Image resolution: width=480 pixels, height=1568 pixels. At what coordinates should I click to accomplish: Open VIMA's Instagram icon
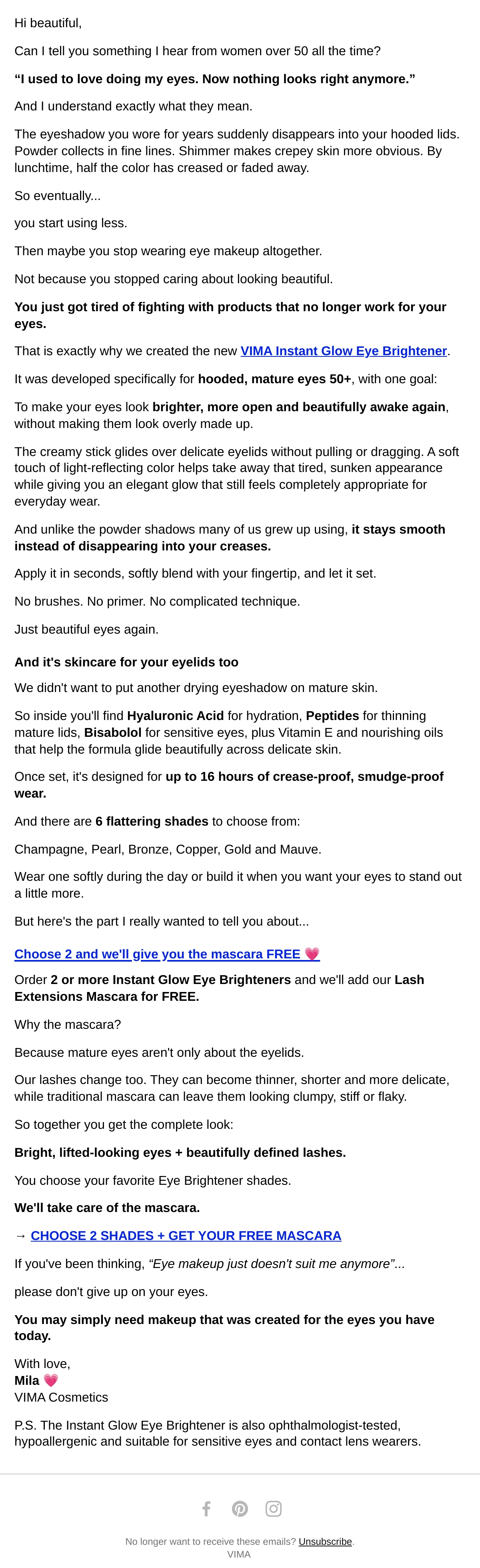click(x=274, y=1508)
